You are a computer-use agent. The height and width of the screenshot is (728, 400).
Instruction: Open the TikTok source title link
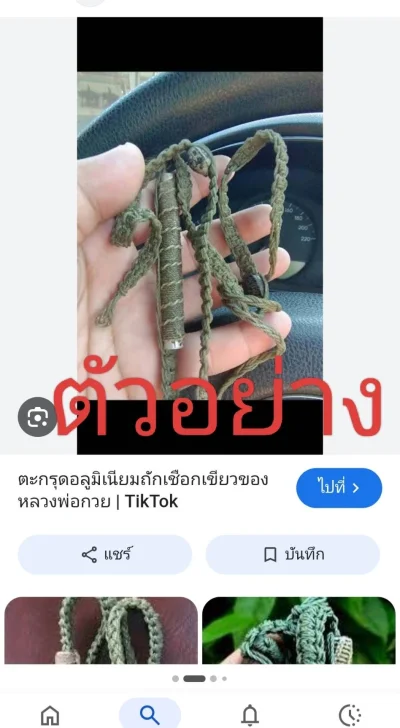143,490
